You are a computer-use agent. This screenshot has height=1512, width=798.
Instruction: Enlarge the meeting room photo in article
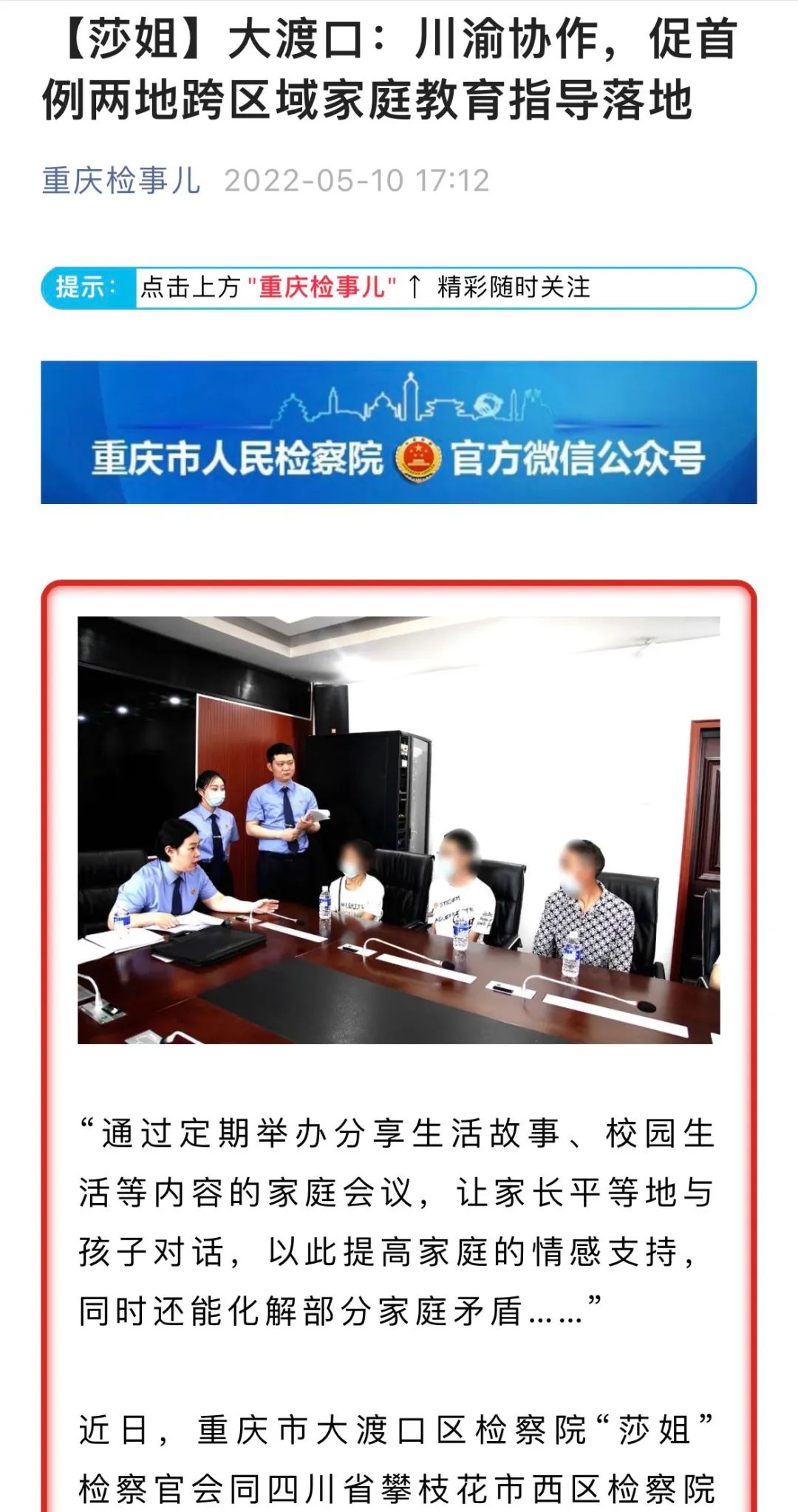click(398, 829)
